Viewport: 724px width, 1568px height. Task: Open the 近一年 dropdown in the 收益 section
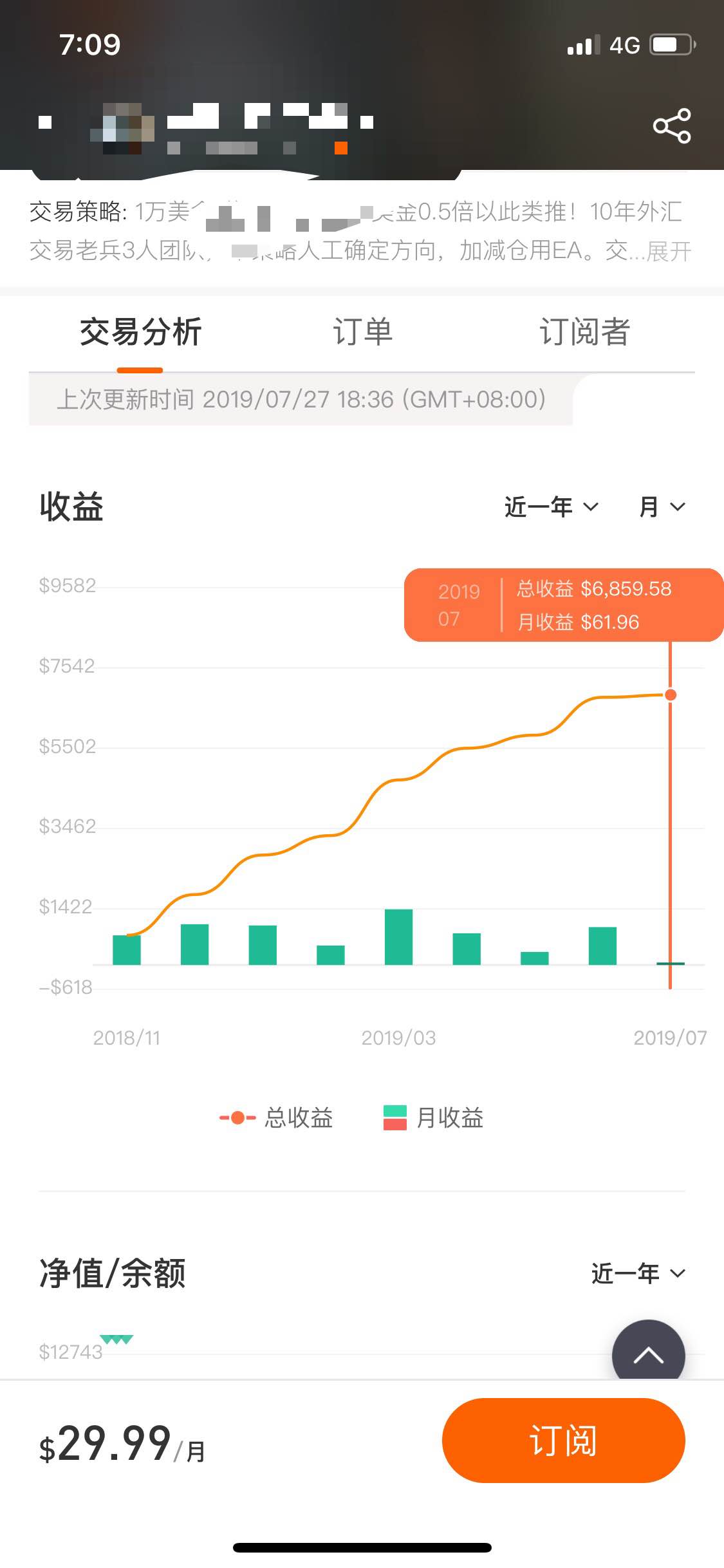coord(552,507)
